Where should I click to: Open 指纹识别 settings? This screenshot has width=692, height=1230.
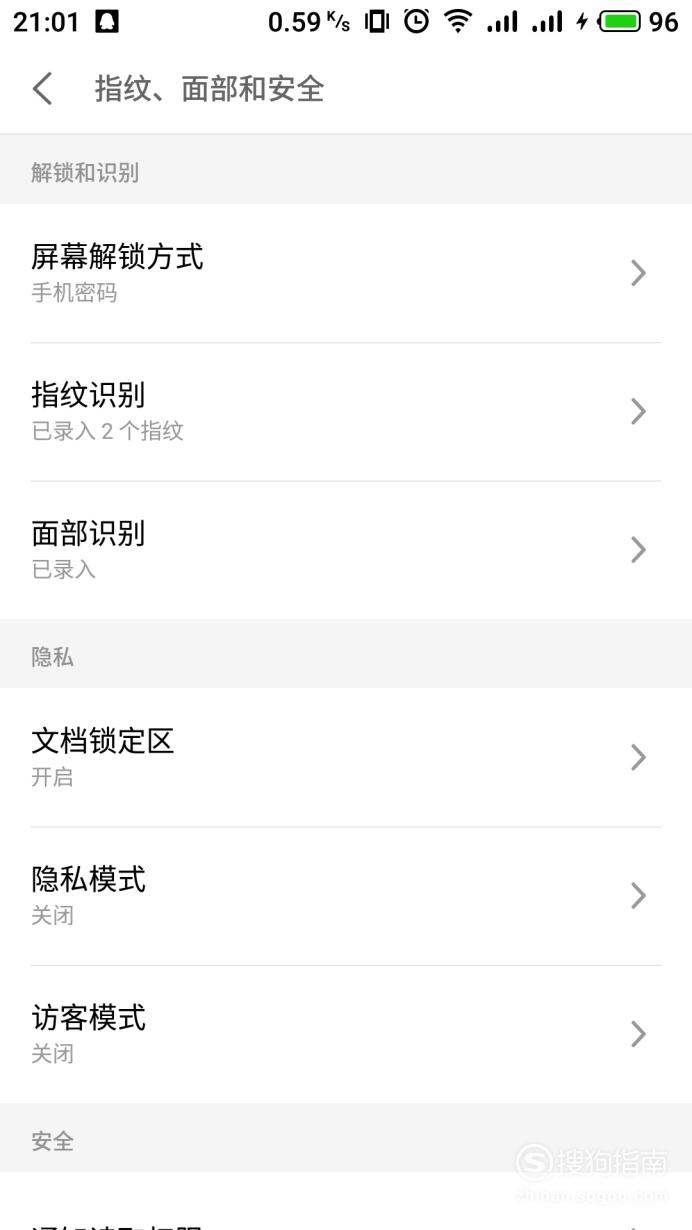346,411
